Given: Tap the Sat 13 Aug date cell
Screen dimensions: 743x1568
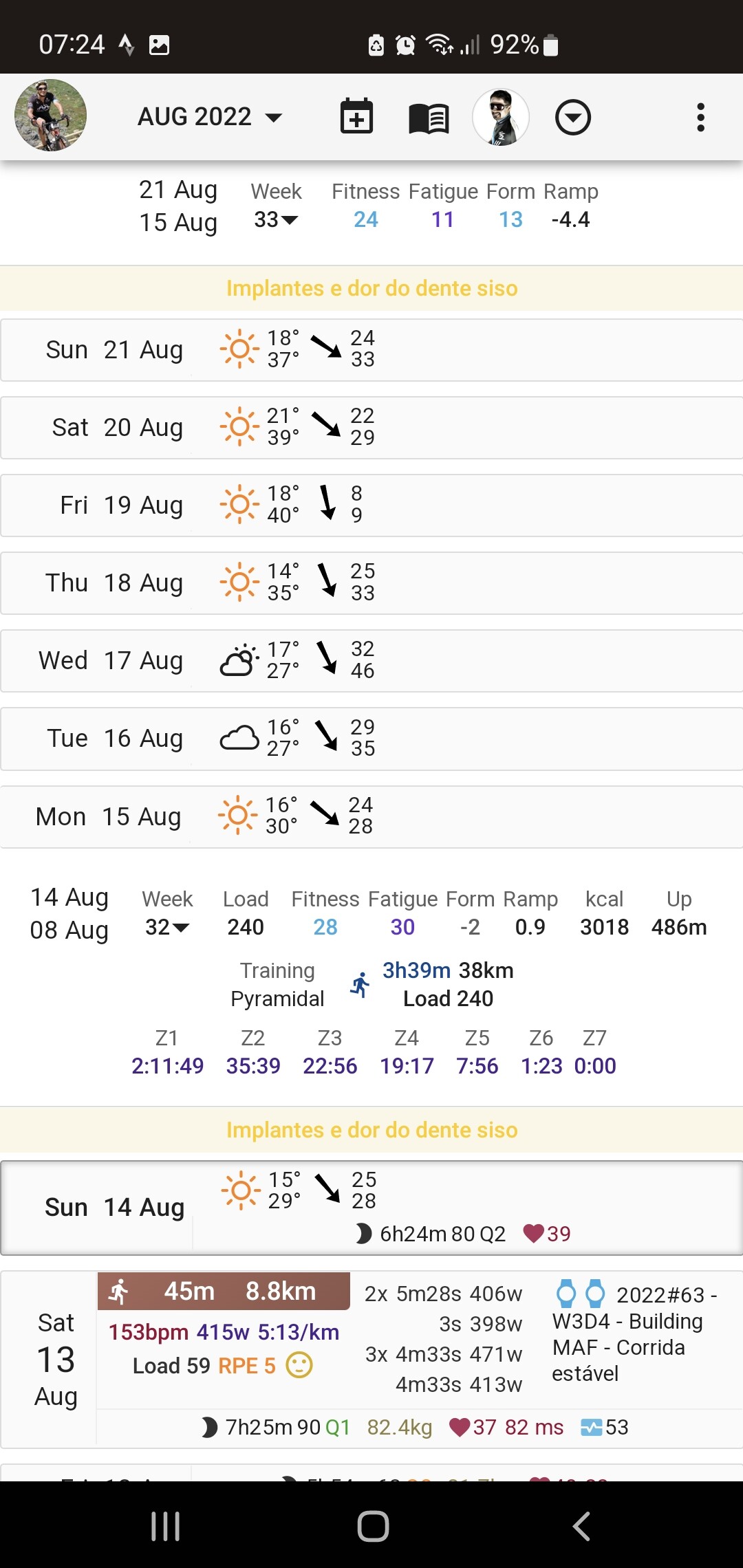Looking at the screenshot, I should [x=56, y=1359].
